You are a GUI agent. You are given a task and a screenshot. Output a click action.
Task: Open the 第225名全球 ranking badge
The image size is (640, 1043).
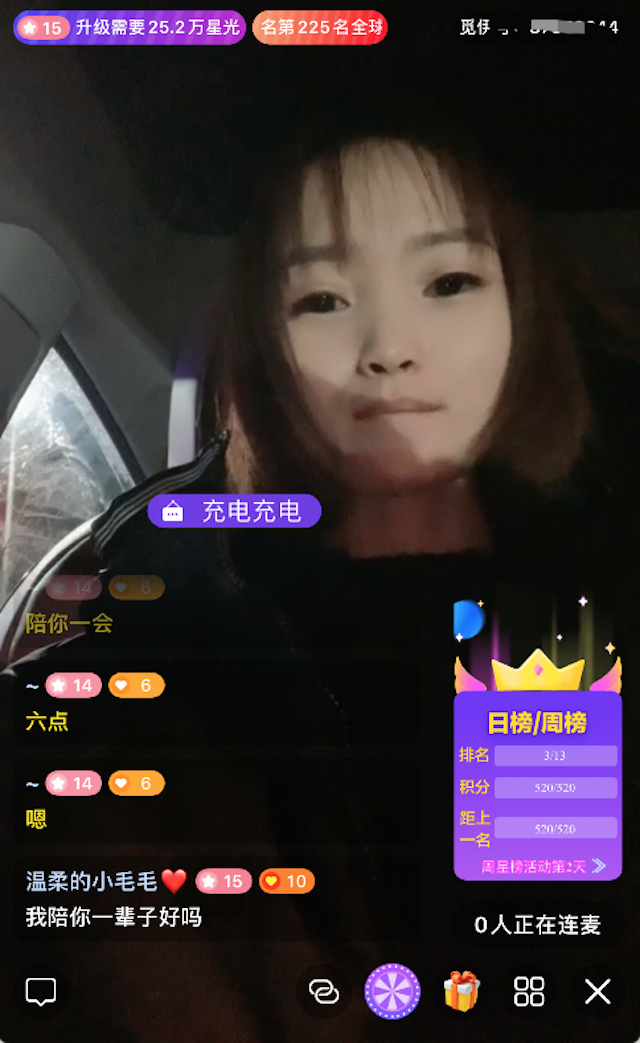coord(320,28)
